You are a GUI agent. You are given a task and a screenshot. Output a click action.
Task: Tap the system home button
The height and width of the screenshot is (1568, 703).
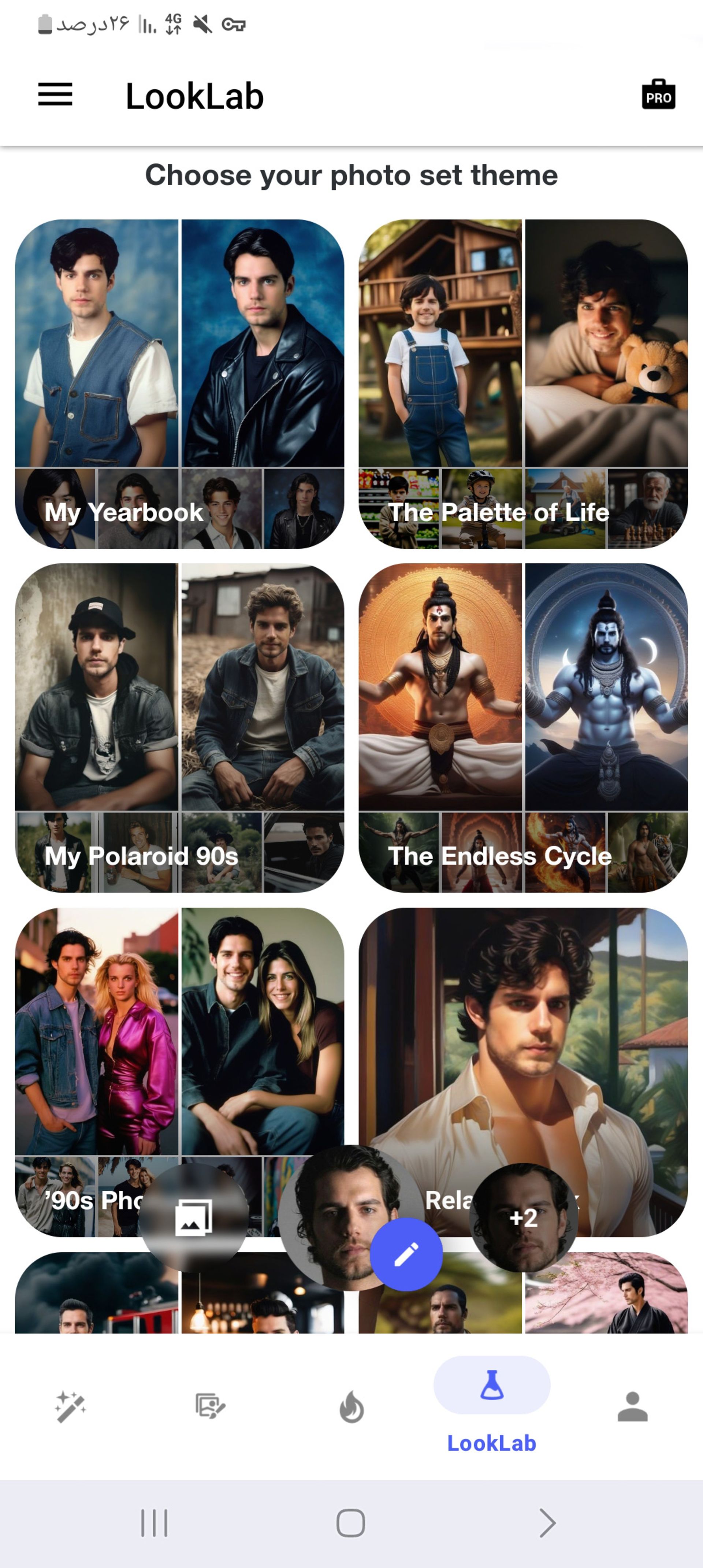coord(351,1523)
